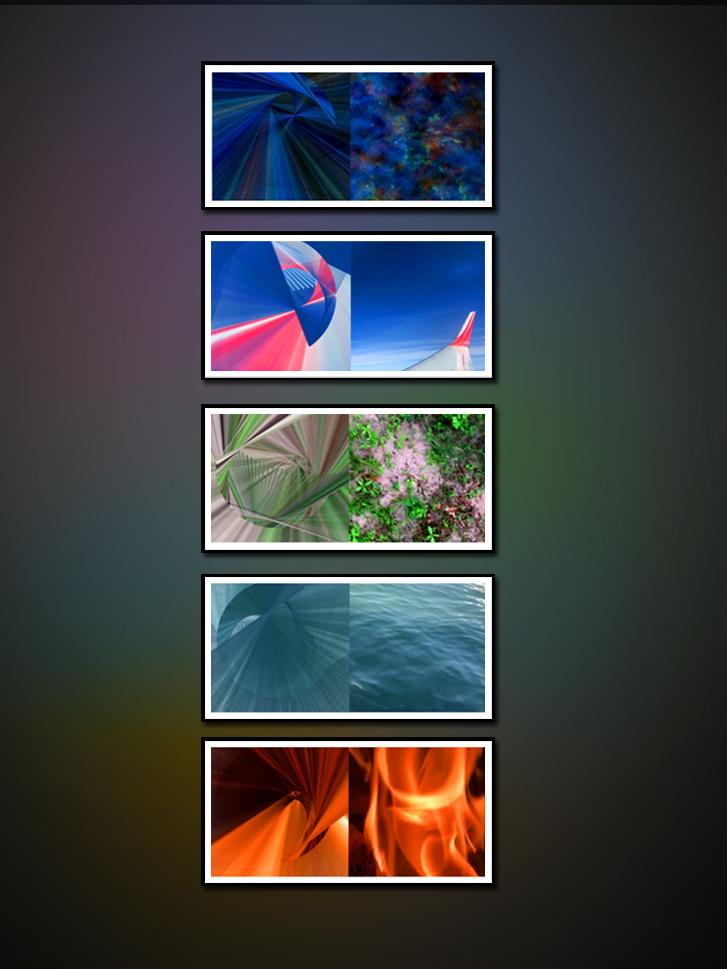
Task: Open the dark blue nebula image card
Action: [348, 136]
